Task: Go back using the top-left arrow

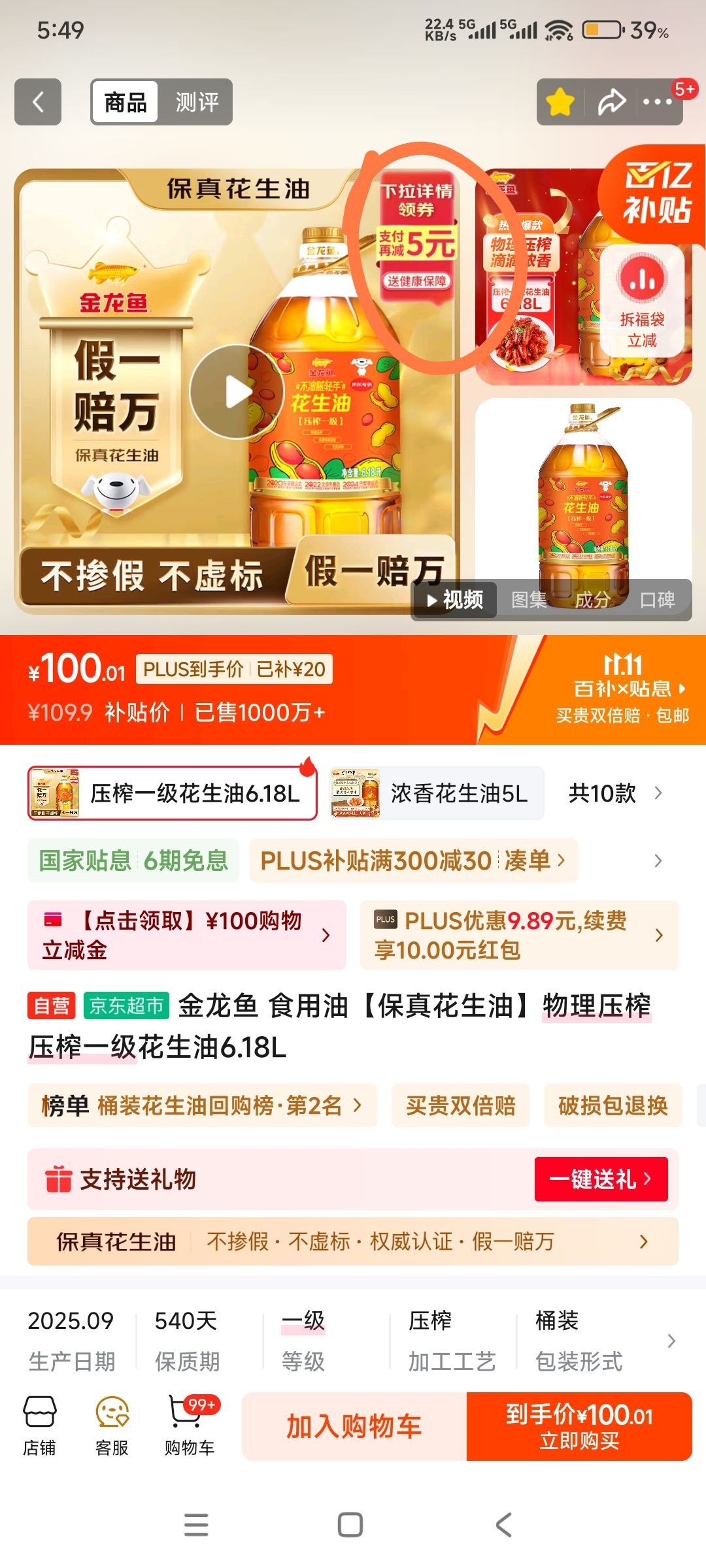Action: (x=38, y=102)
